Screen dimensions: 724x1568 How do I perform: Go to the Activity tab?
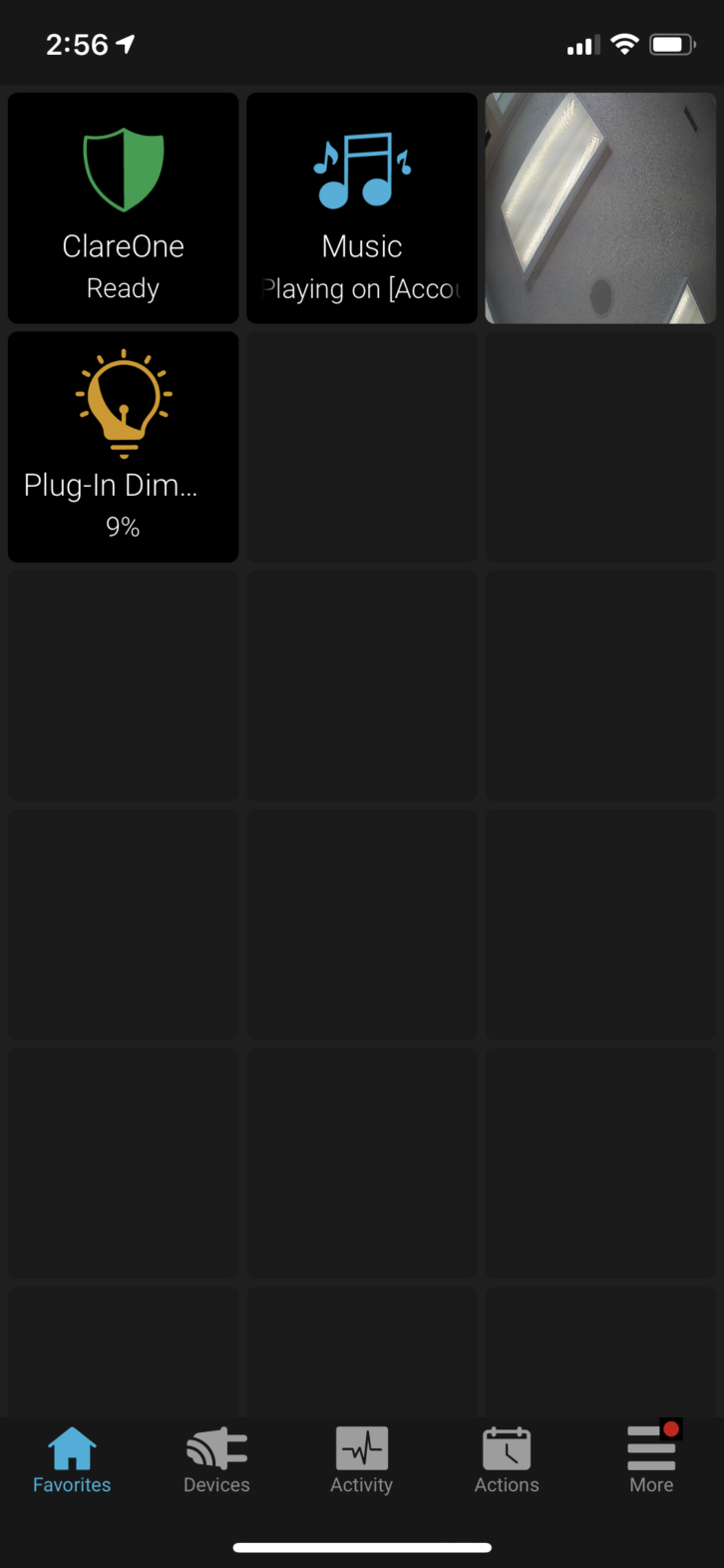tap(361, 1460)
